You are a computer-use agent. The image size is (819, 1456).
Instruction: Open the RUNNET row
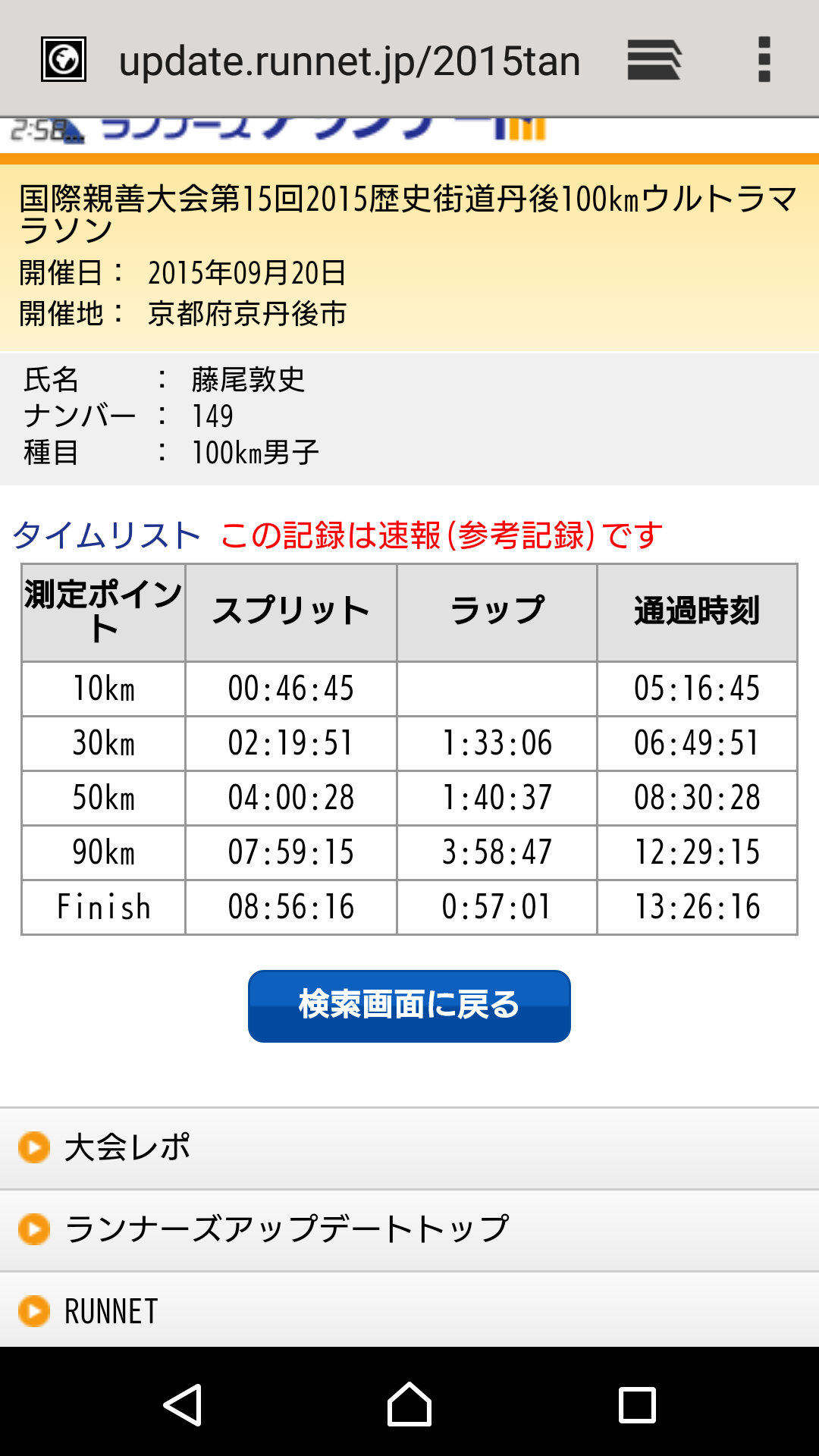[409, 1310]
